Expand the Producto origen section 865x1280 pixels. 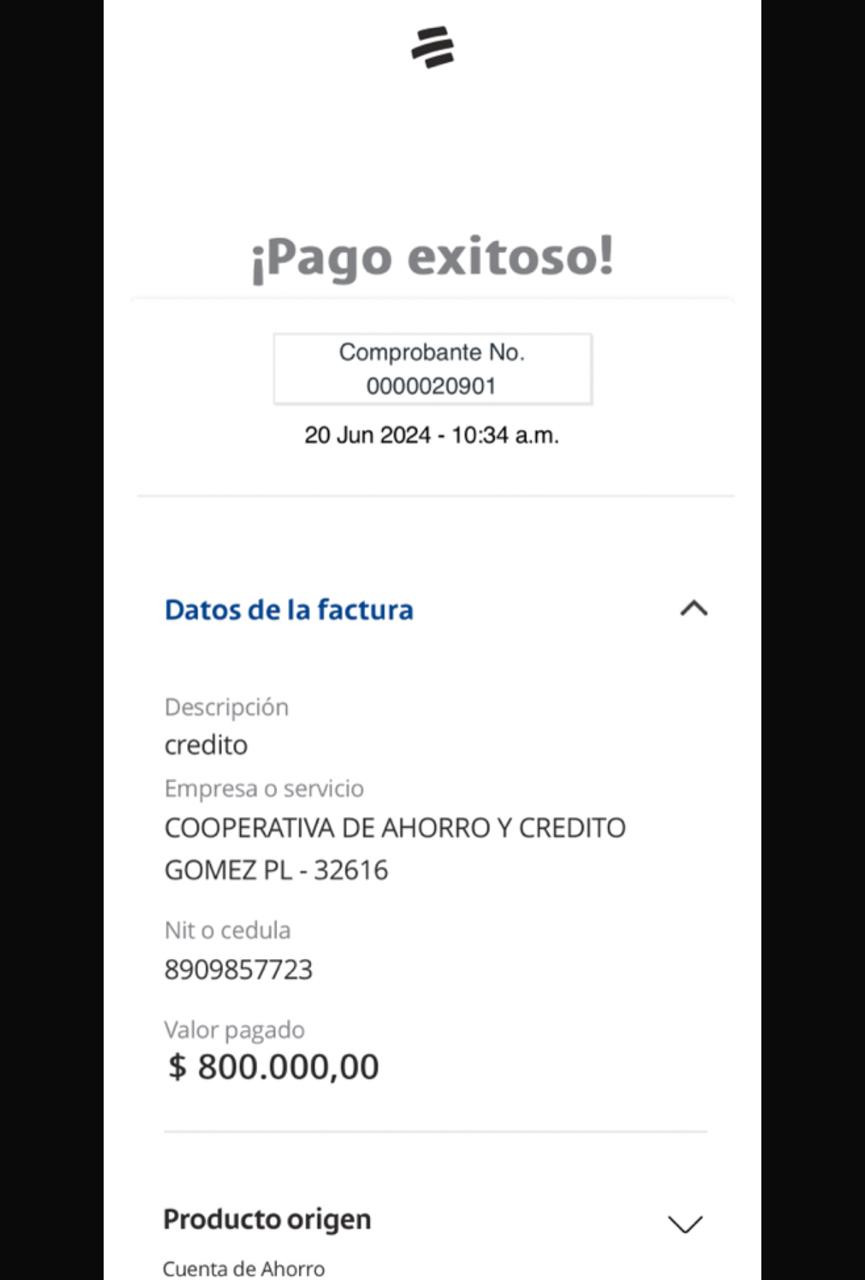pyautogui.click(x=685, y=1224)
